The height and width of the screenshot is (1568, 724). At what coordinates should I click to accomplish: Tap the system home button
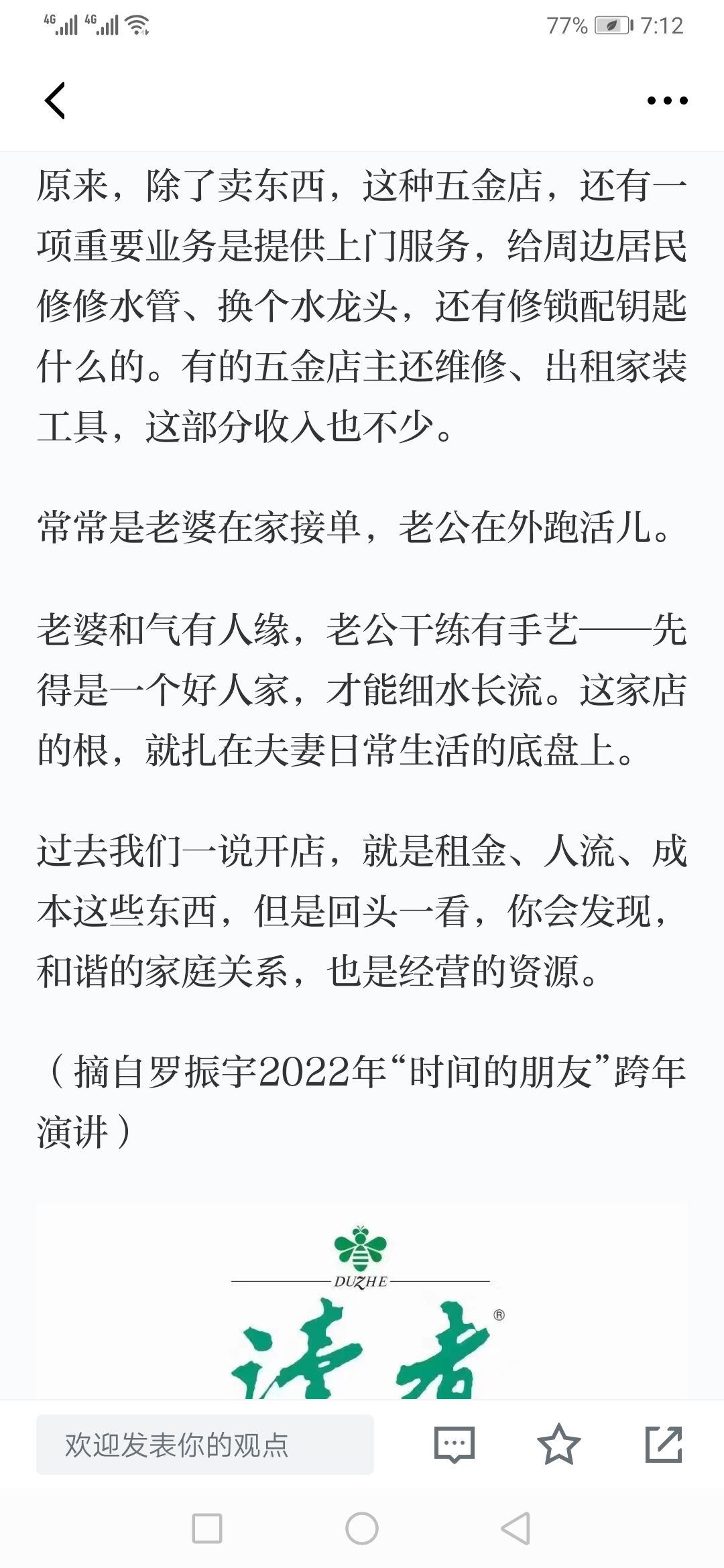tap(362, 1528)
